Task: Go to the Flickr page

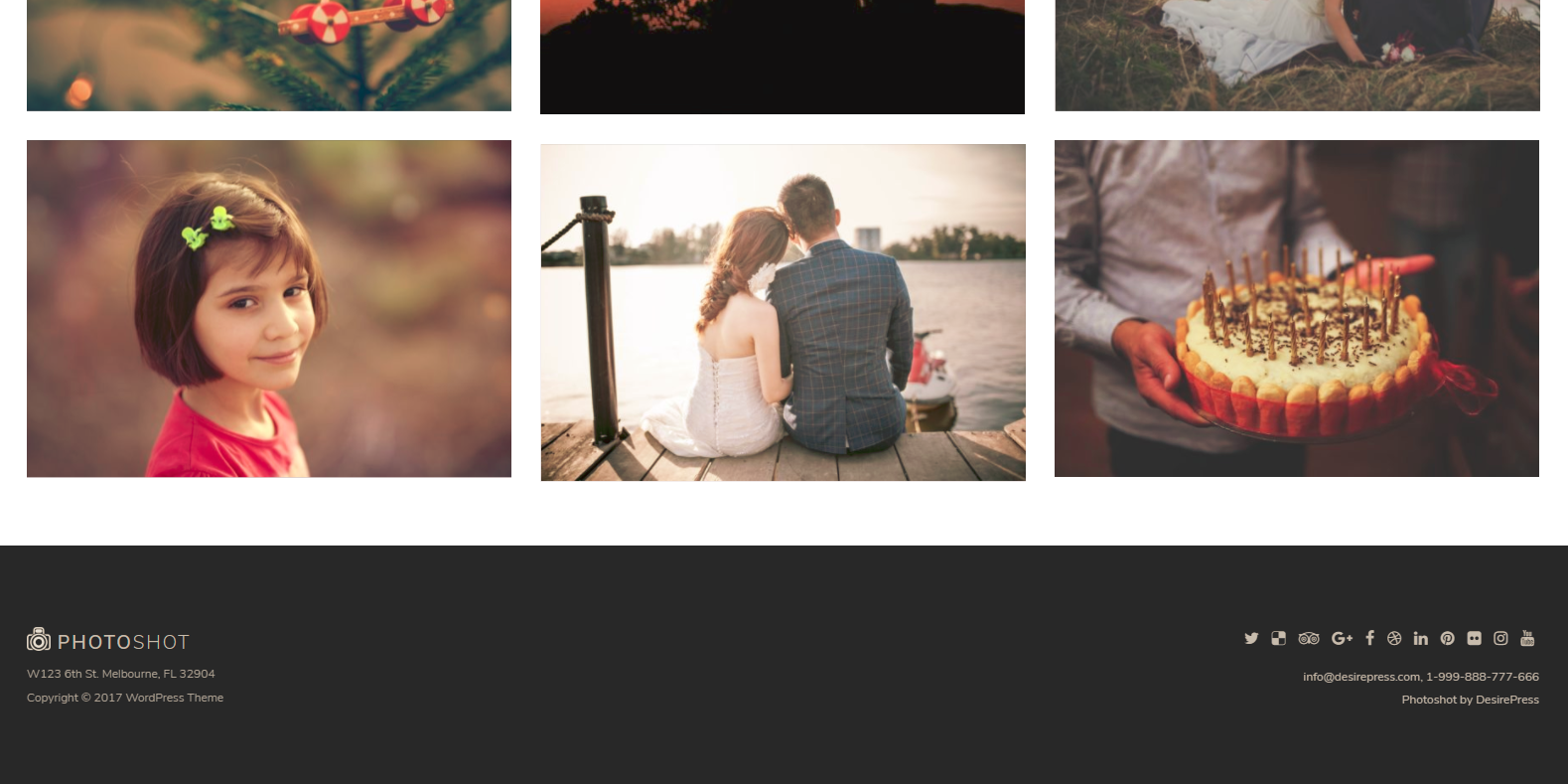Action: pyautogui.click(x=1475, y=638)
